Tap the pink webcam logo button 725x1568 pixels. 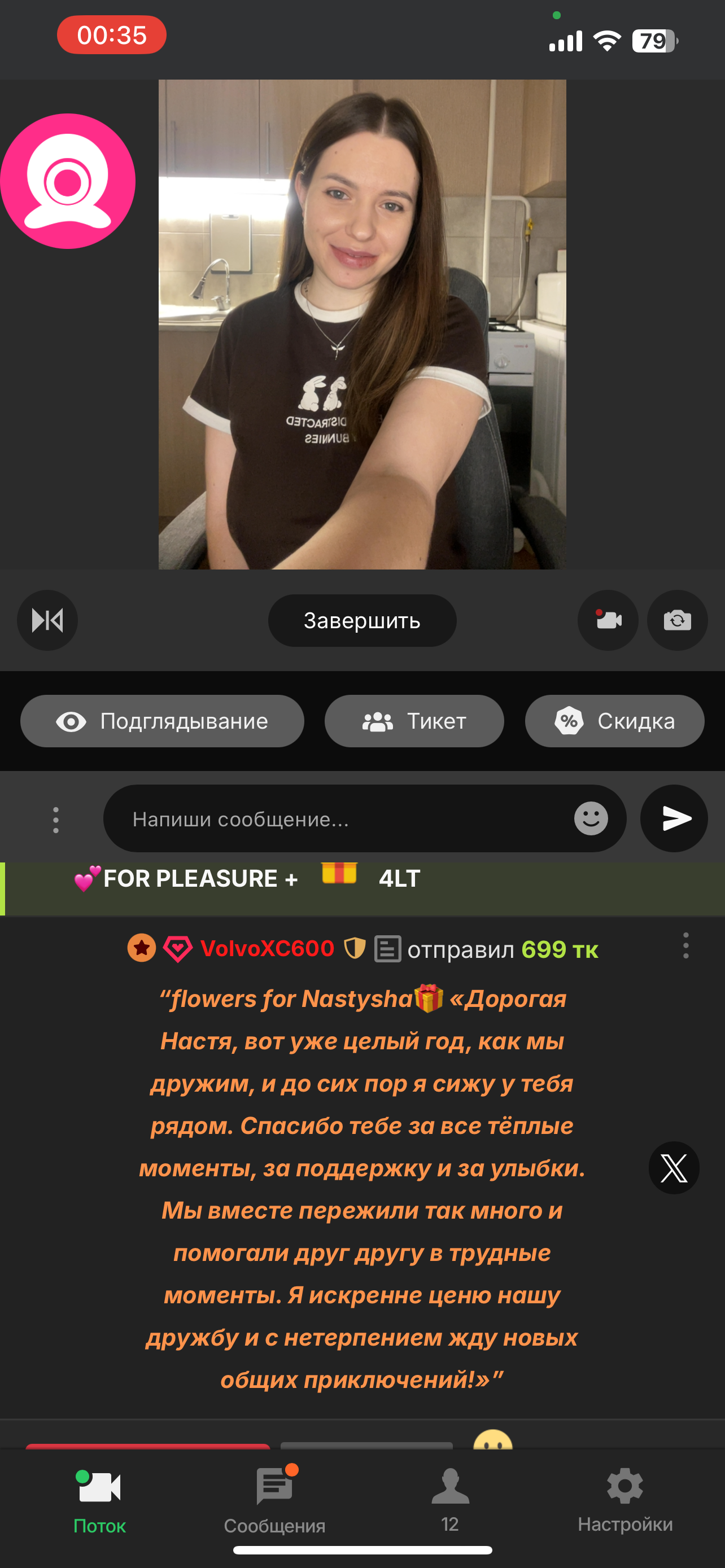point(68,181)
